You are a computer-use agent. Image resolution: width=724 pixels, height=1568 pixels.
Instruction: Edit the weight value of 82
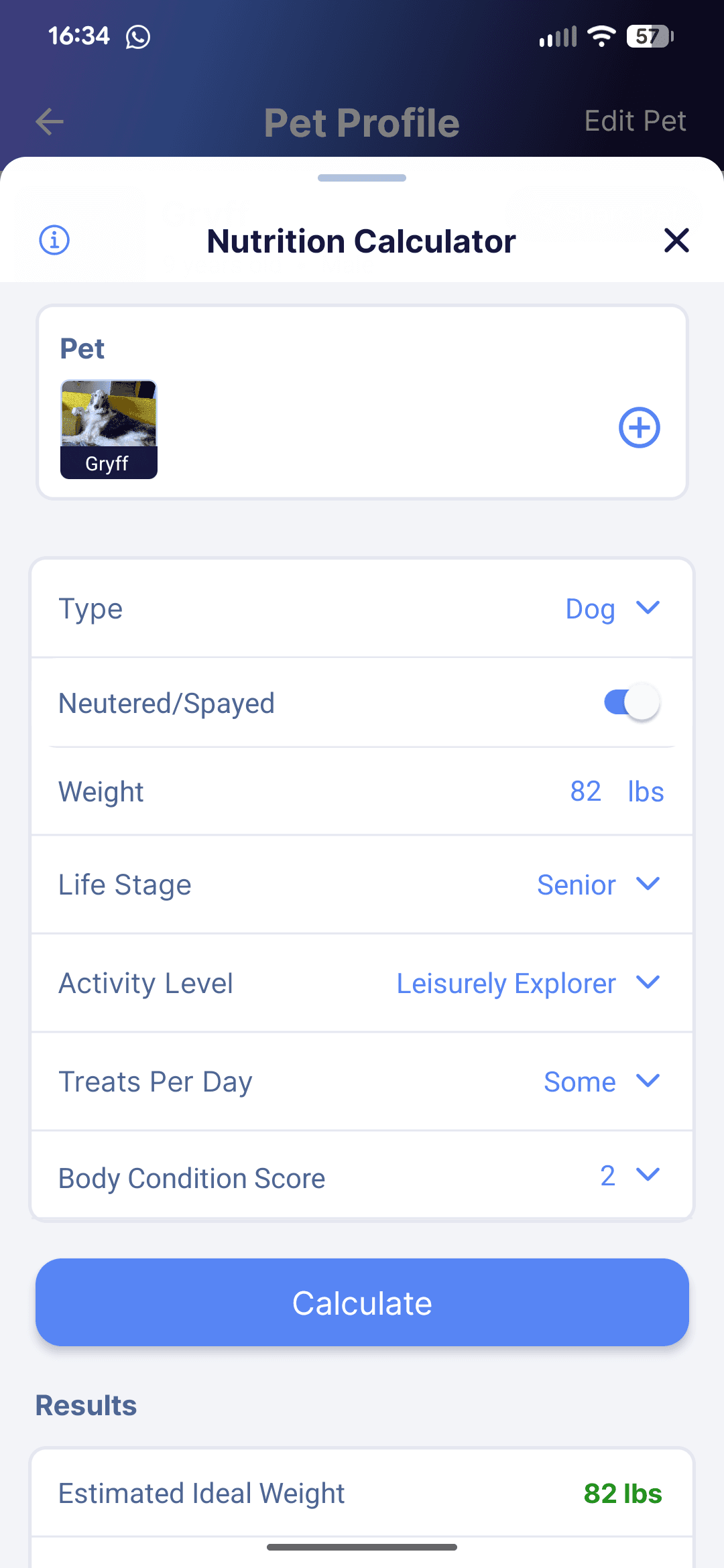point(585,791)
